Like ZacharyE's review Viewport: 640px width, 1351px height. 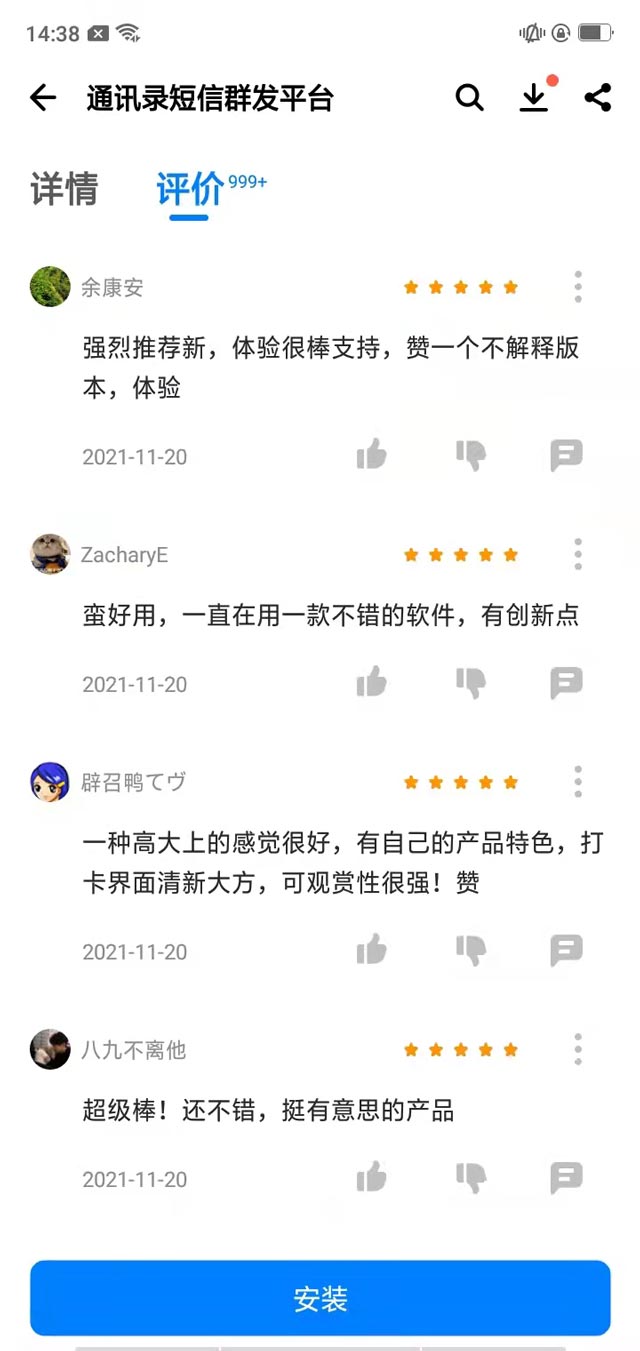point(371,683)
